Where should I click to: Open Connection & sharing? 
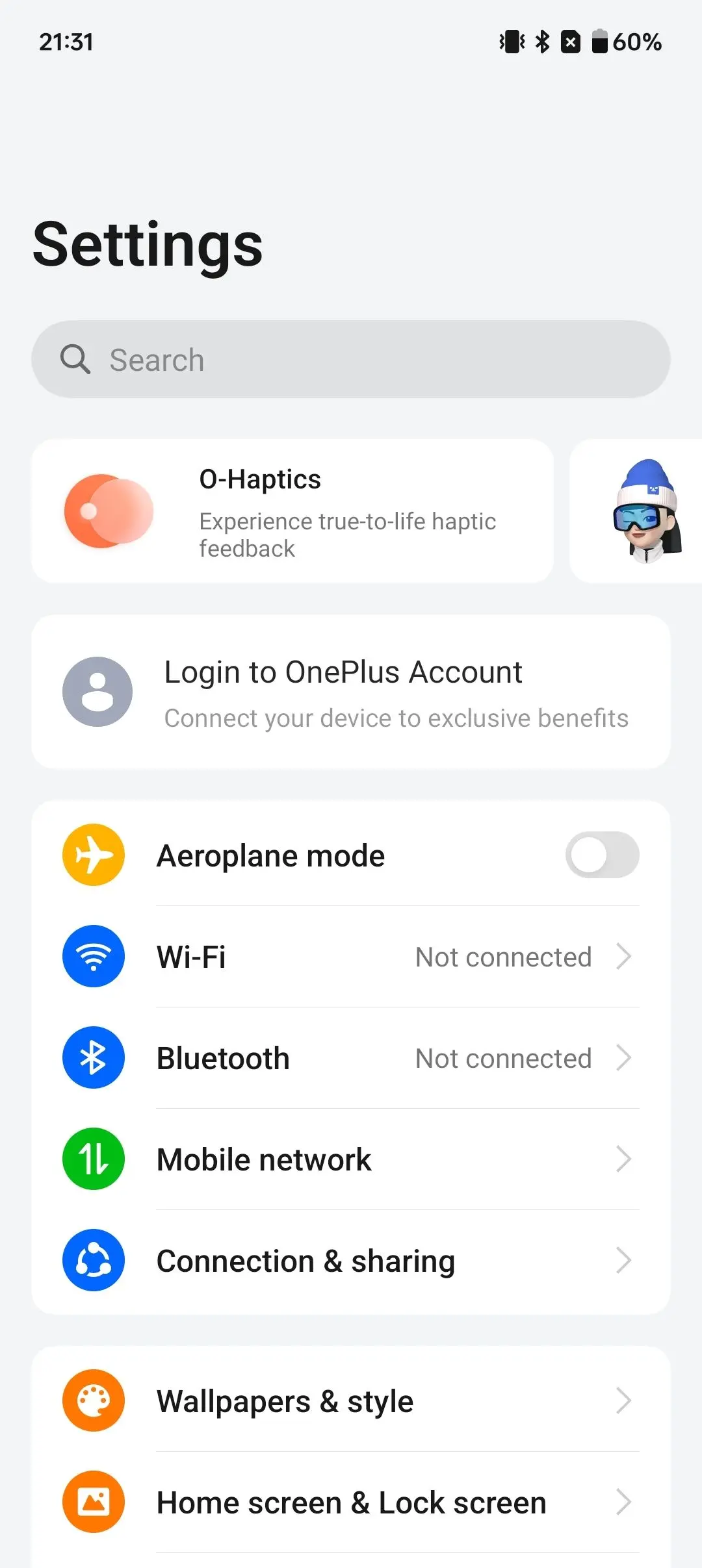tap(351, 1261)
